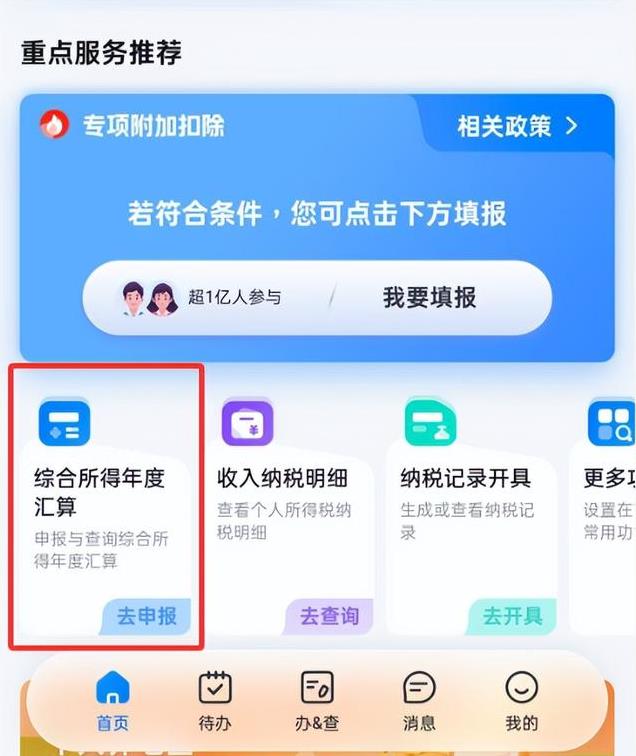
Task: Switch to the 待办 tab
Action: click(x=214, y=700)
